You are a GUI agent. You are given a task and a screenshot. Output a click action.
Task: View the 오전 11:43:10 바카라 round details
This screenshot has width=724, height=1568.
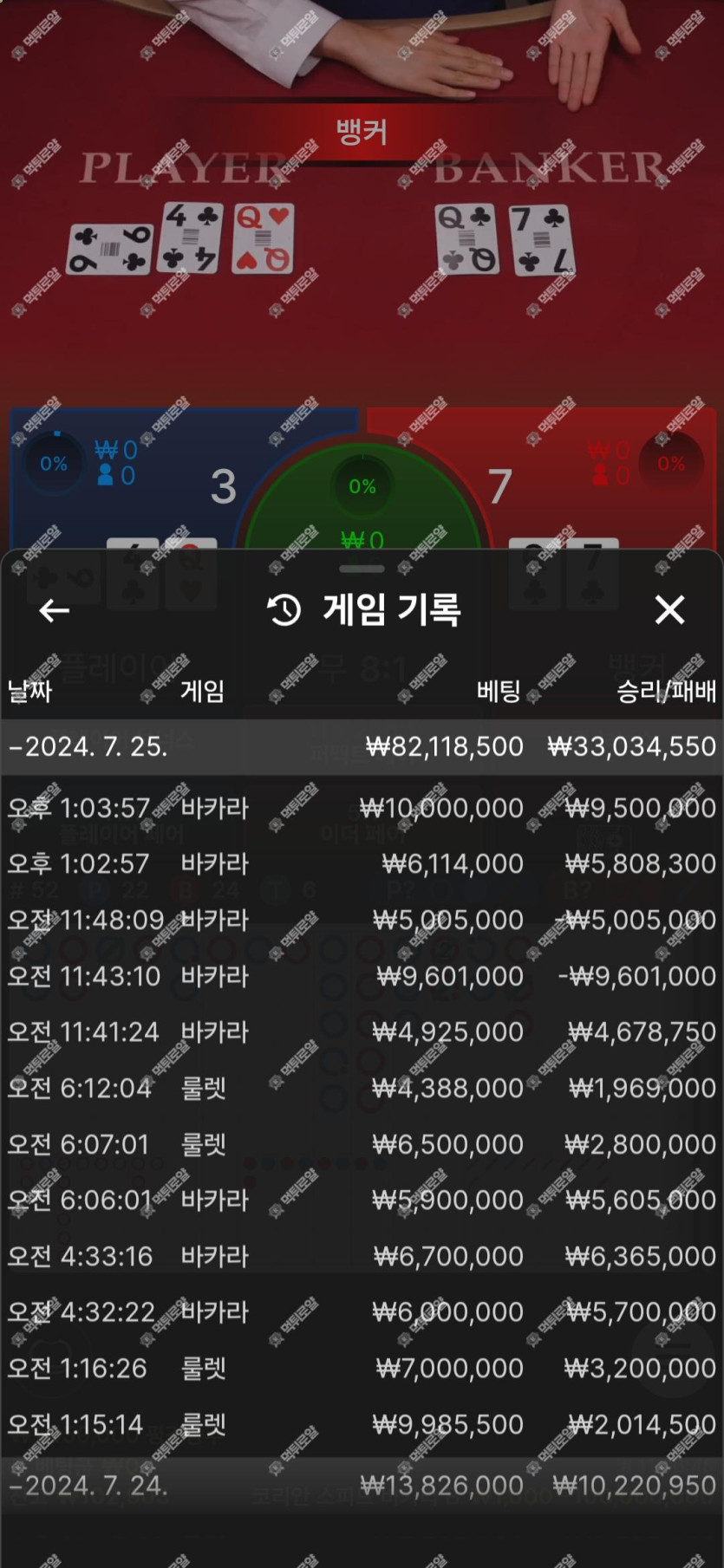click(362, 976)
